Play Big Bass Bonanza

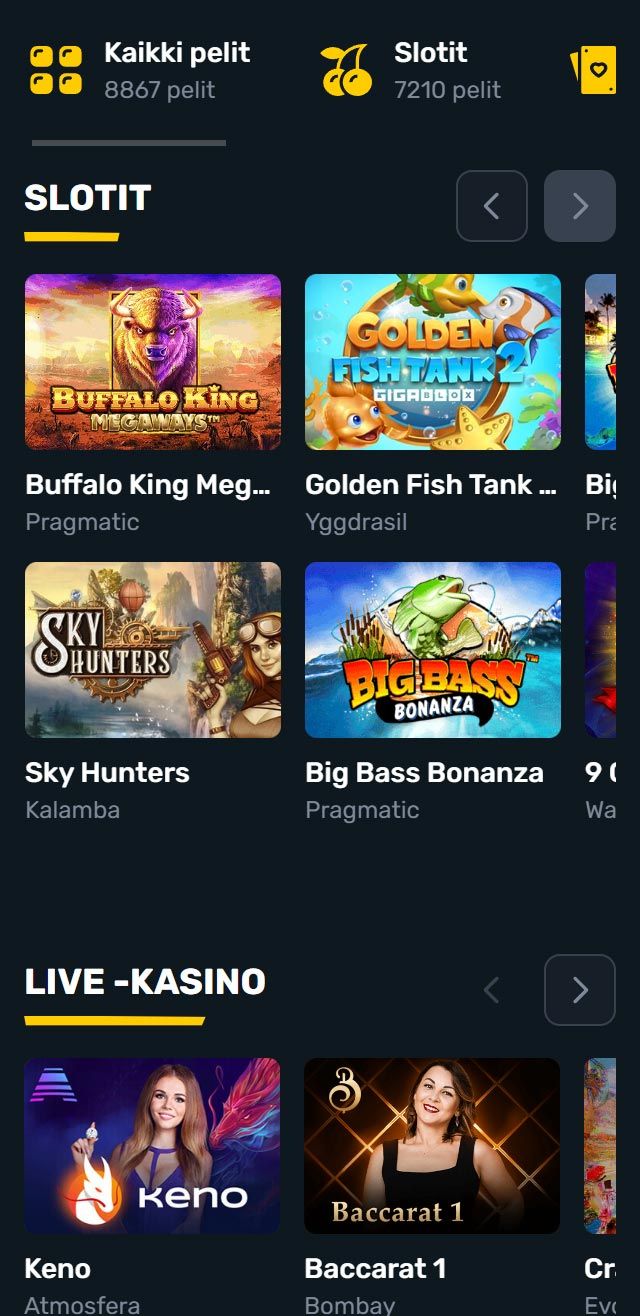433,650
